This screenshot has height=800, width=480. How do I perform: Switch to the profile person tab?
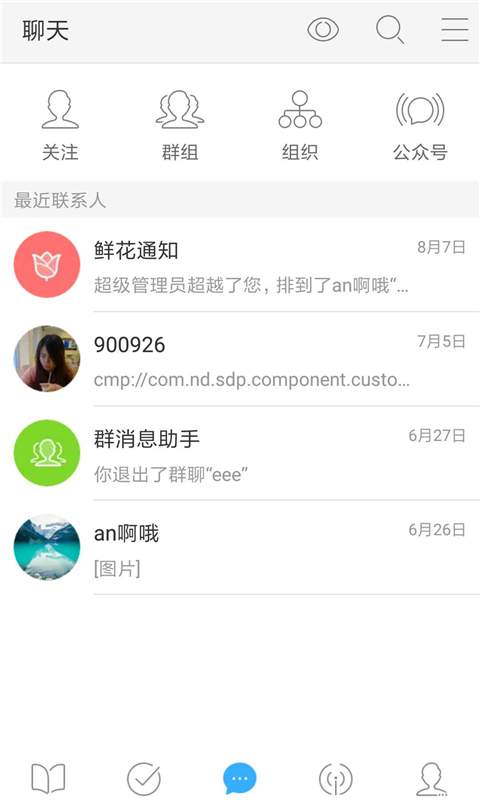[432, 779]
